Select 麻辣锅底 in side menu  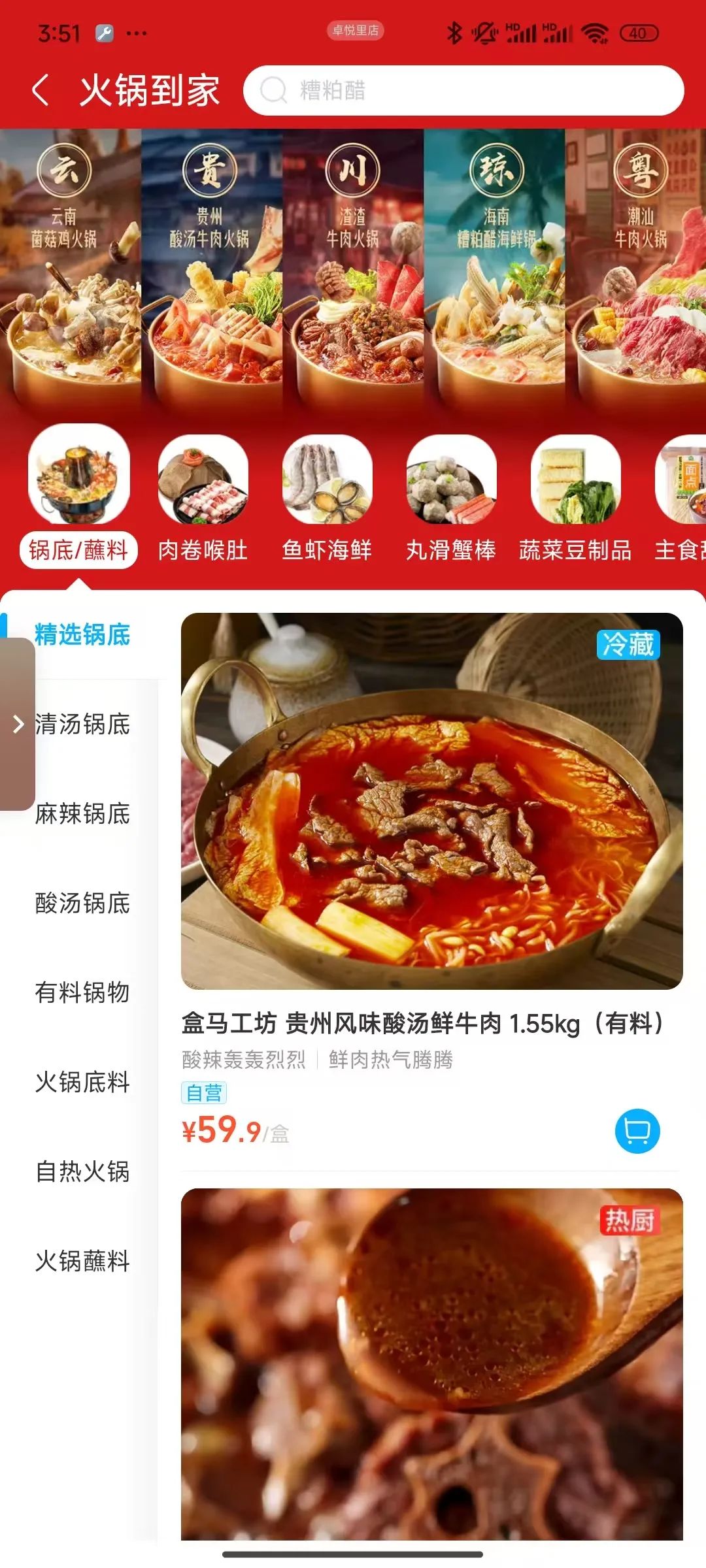(x=82, y=813)
